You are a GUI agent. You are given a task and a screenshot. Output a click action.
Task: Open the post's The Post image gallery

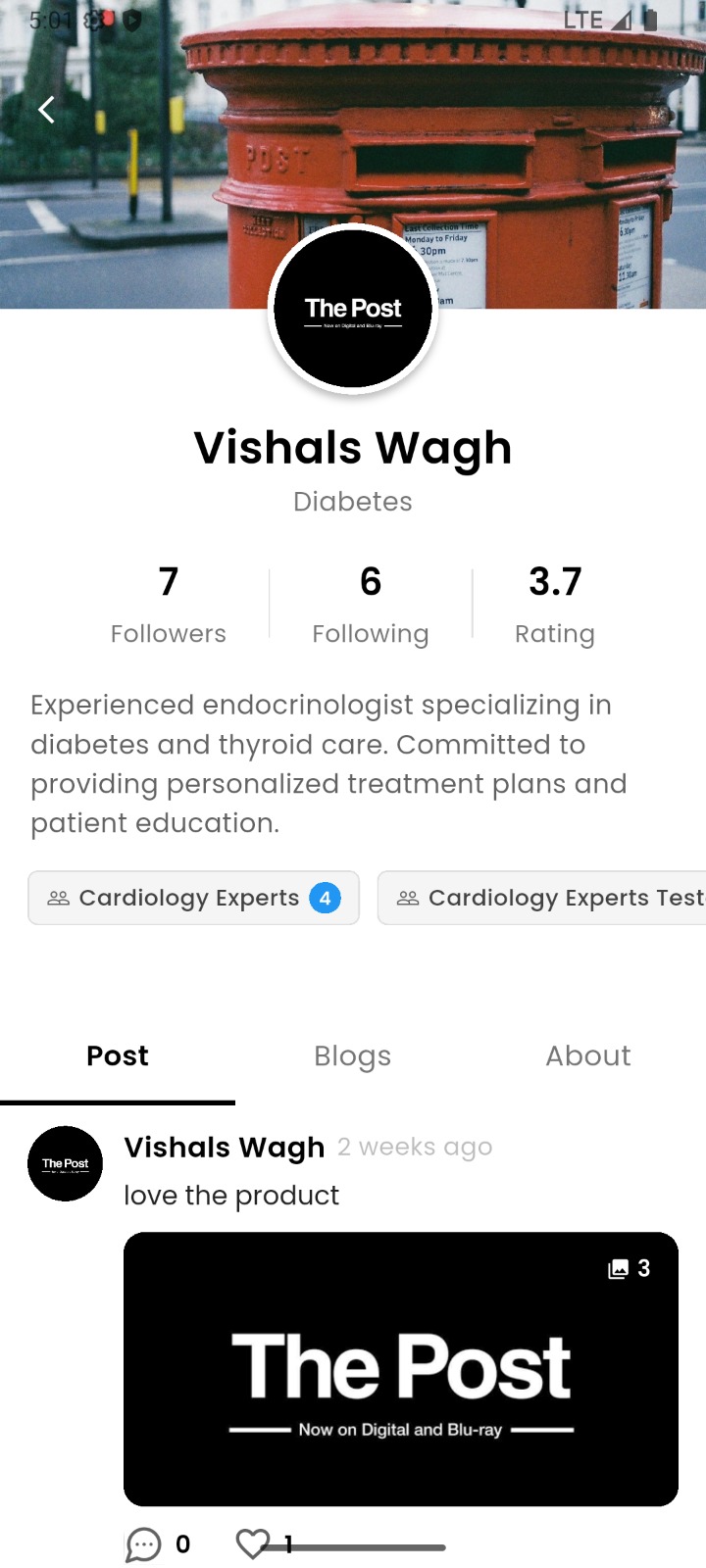click(x=400, y=1368)
